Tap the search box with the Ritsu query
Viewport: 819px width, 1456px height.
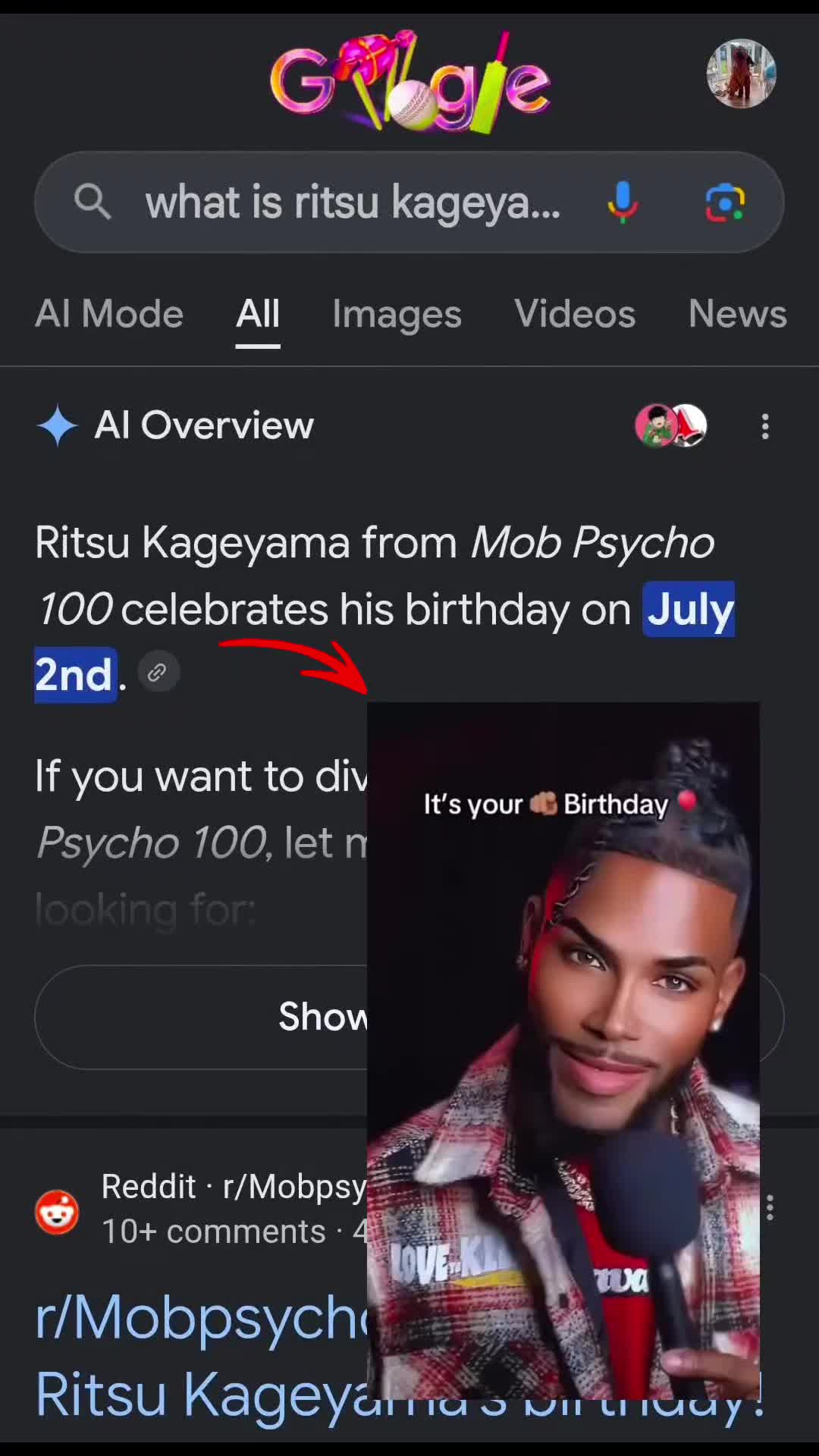pos(409,202)
